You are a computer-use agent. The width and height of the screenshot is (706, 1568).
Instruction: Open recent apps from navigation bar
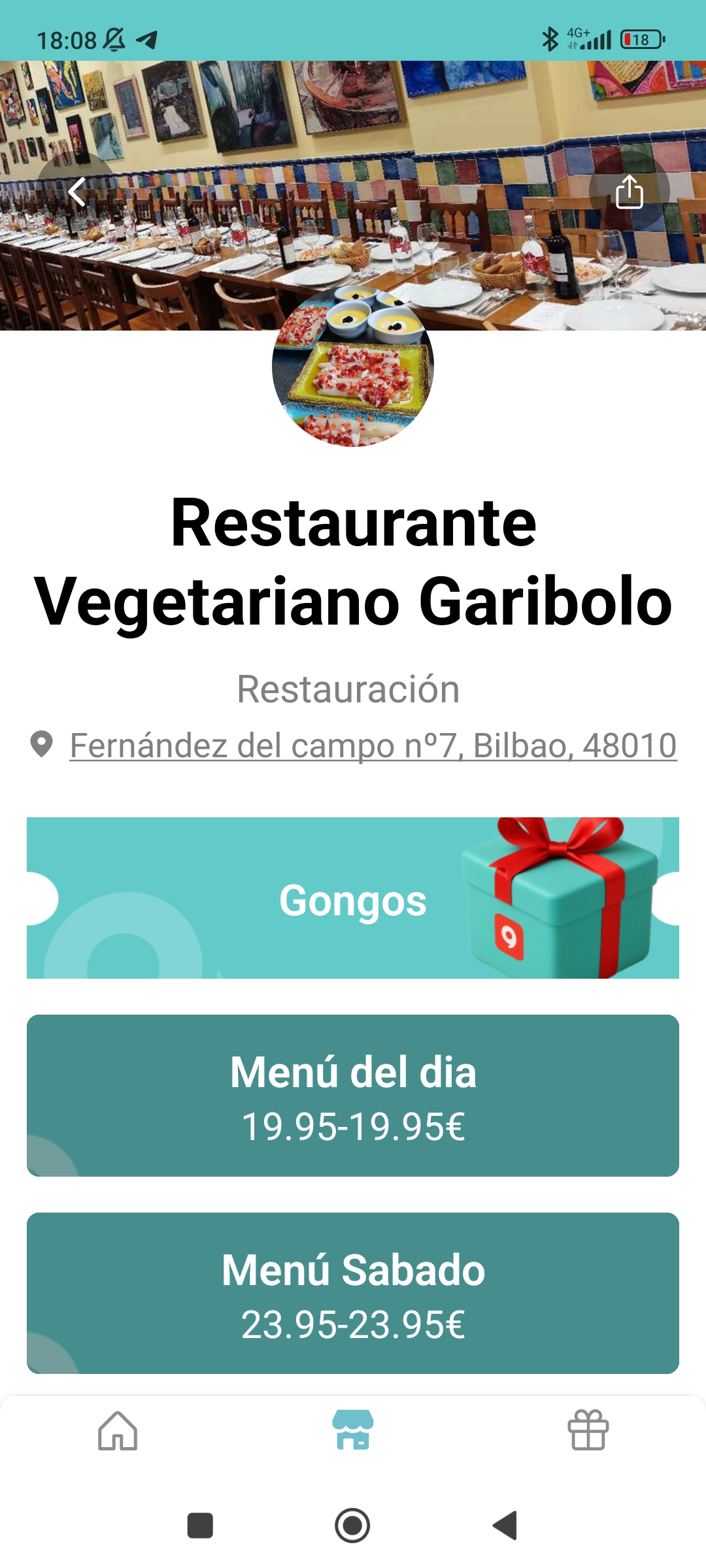200,1526
